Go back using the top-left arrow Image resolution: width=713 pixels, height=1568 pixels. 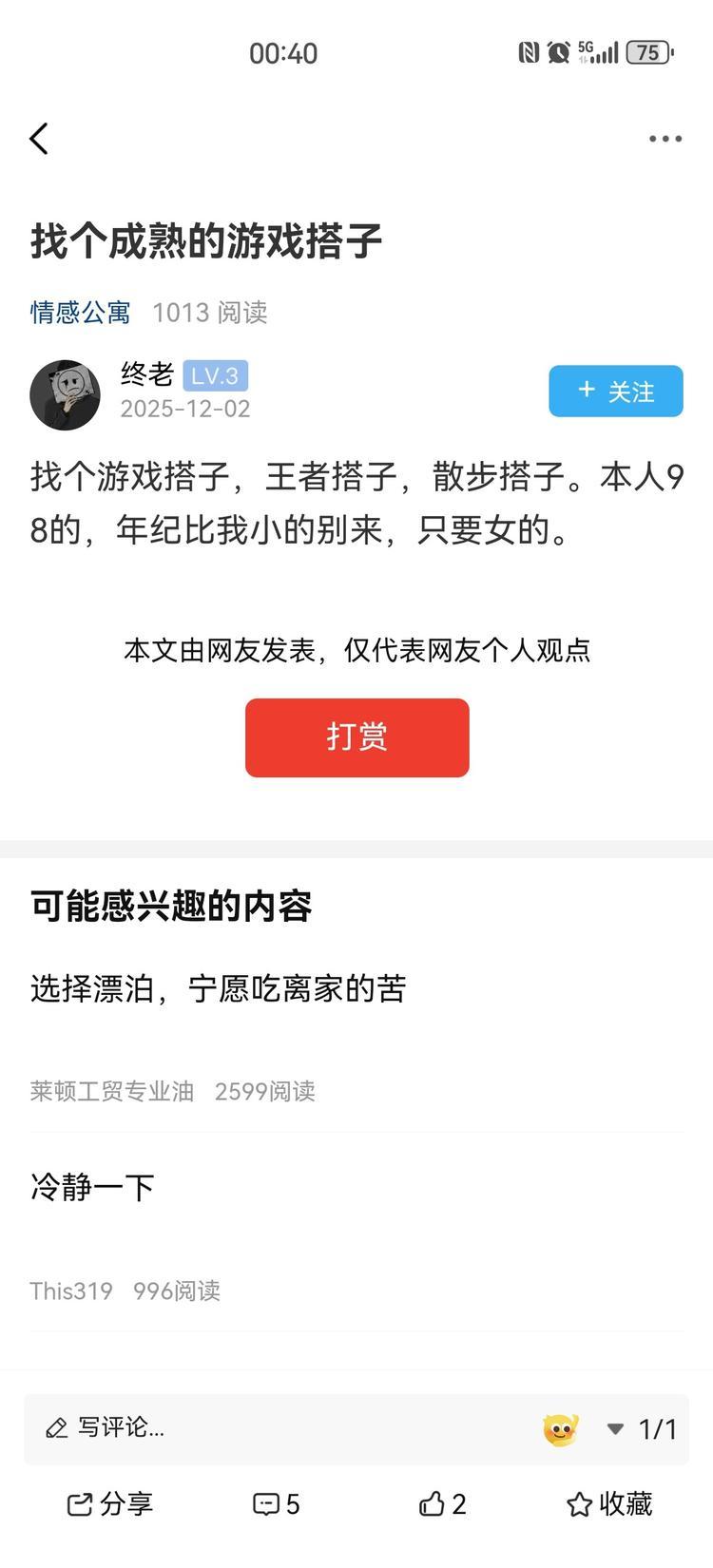[39, 139]
